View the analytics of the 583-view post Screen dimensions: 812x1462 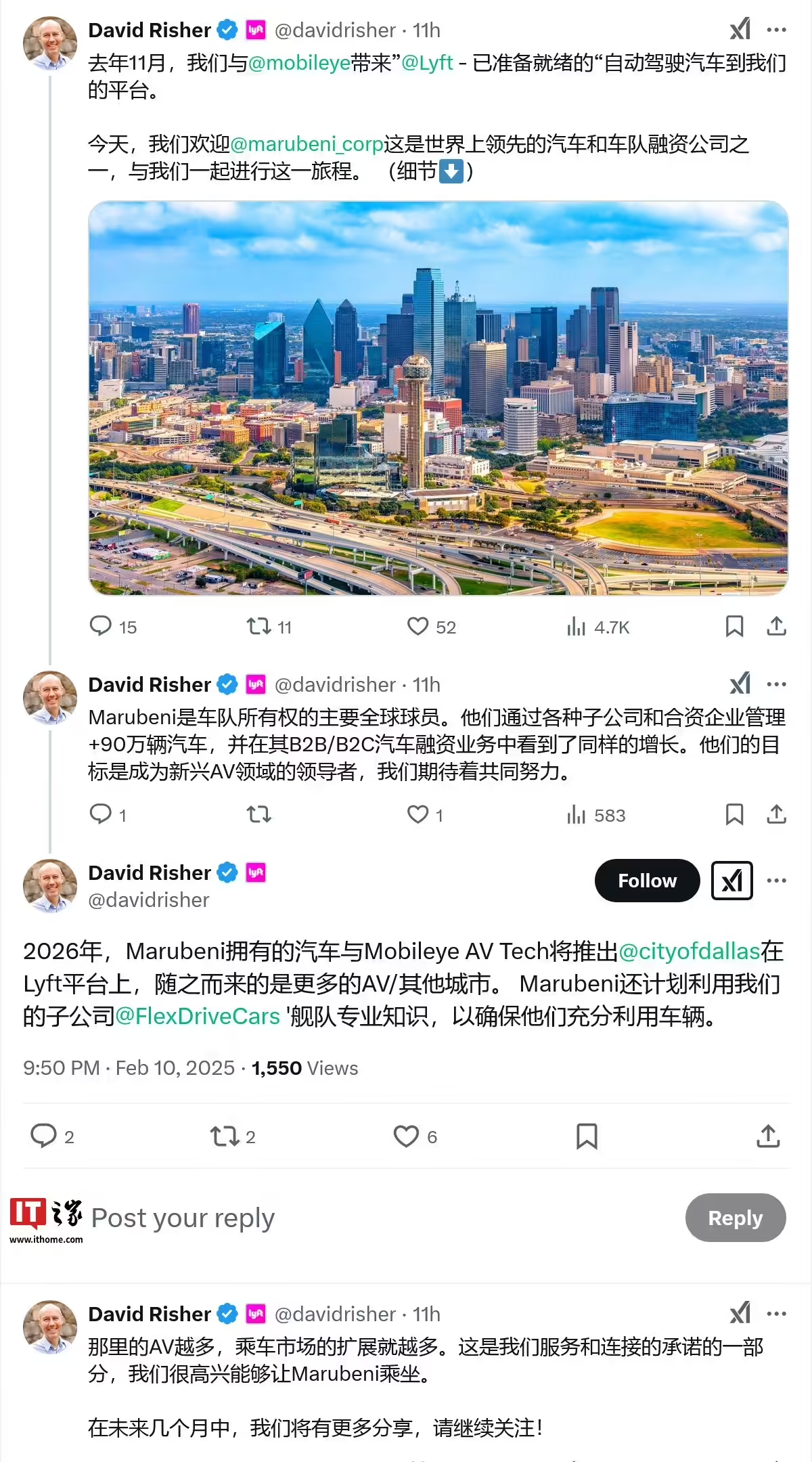coord(596,815)
